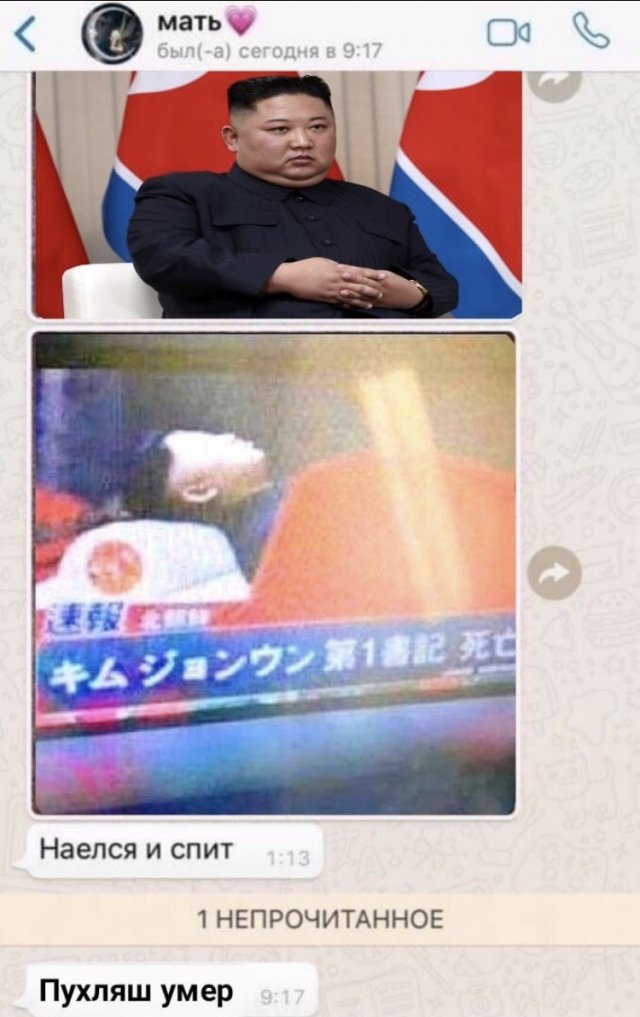This screenshot has width=640, height=1017.
Task: Go back to the chat list
Action: click(x=25, y=35)
